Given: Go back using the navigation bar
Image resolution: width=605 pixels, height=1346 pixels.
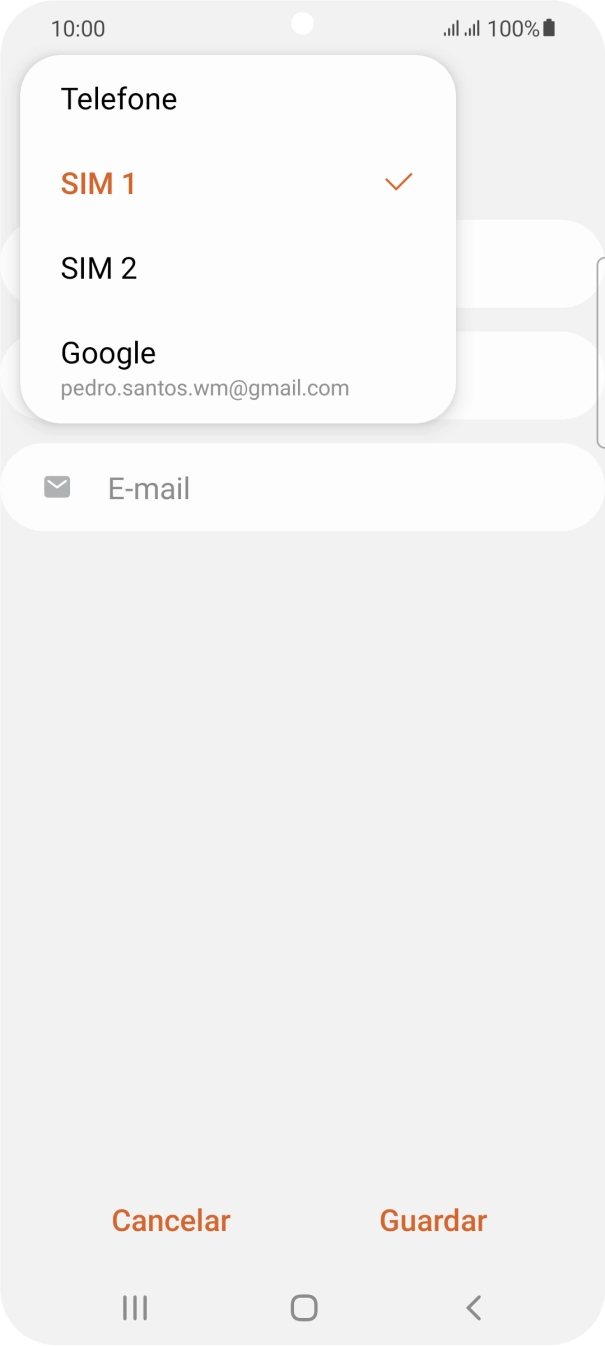Looking at the screenshot, I should (x=474, y=1307).
